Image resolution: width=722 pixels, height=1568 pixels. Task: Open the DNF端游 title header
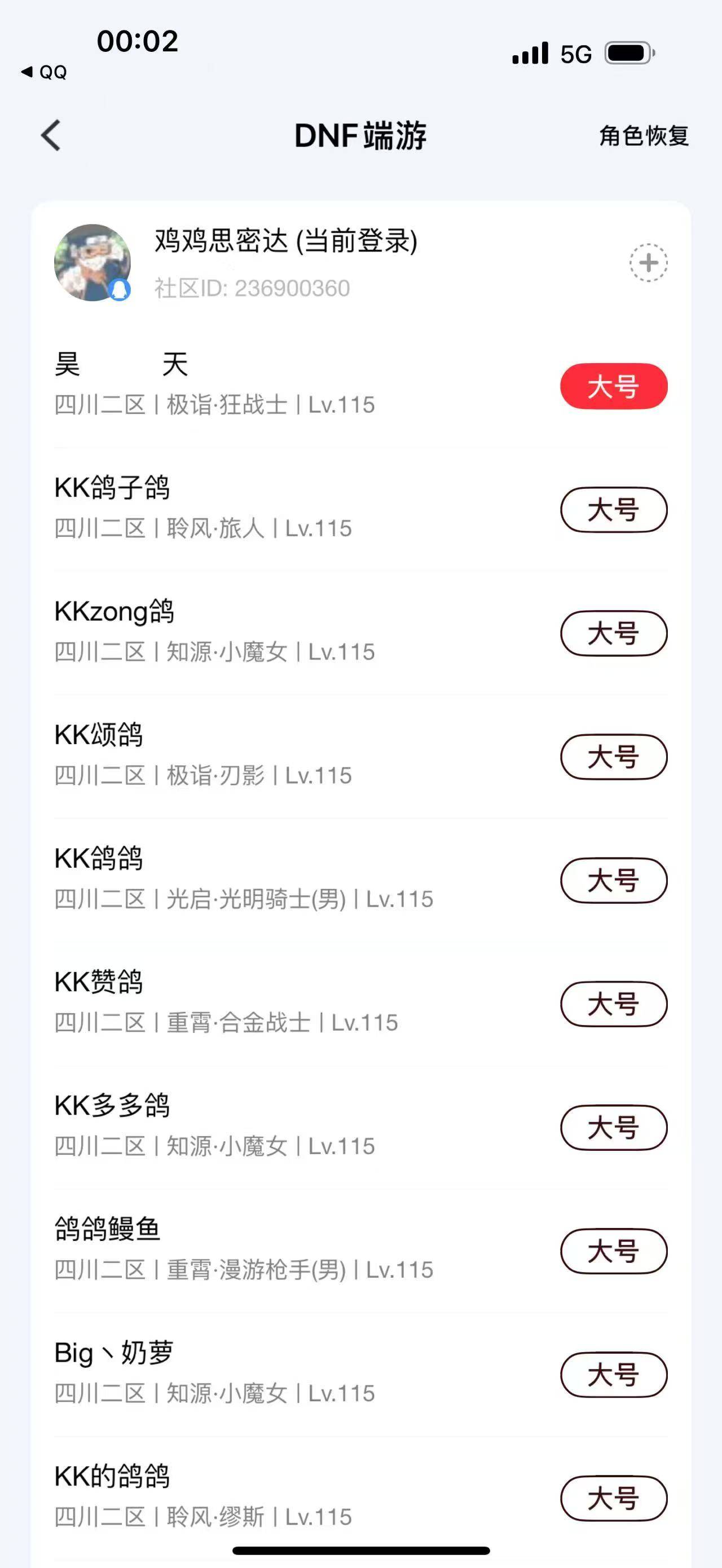click(x=361, y=136)
